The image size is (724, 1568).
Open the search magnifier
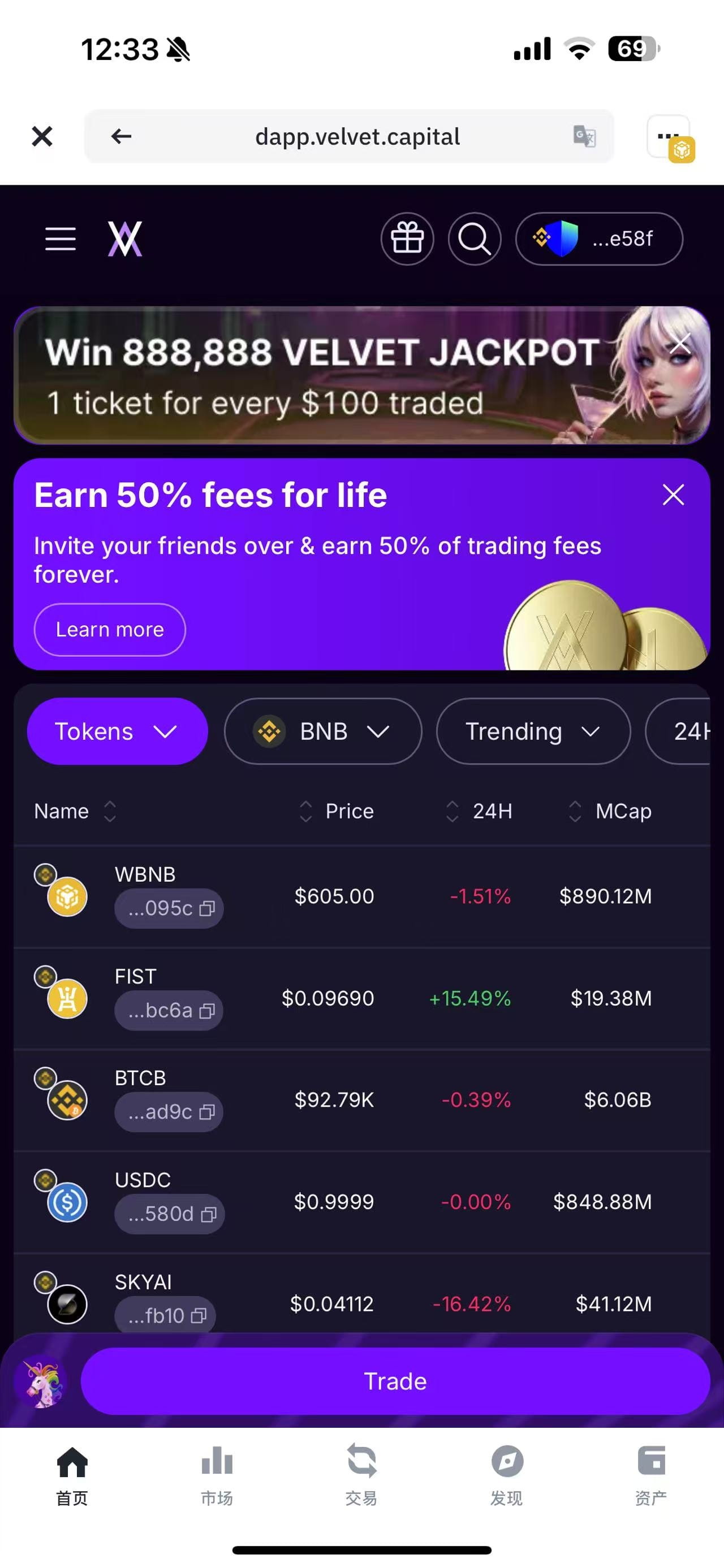475,239
